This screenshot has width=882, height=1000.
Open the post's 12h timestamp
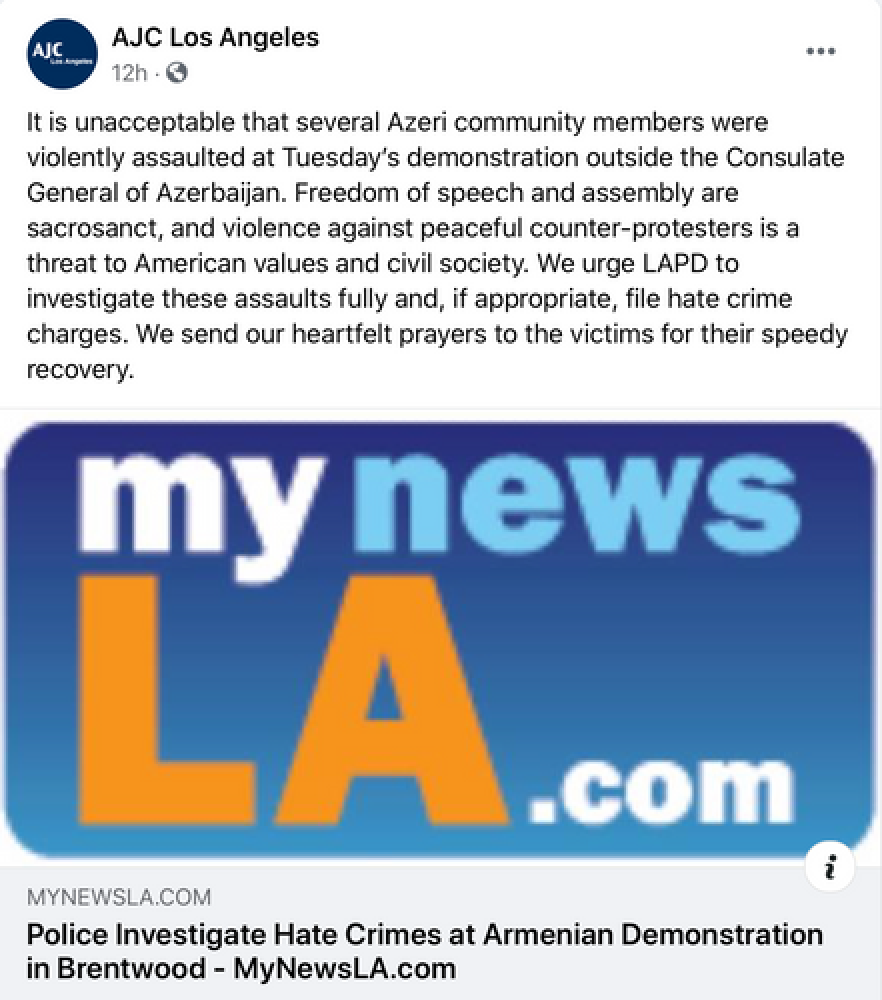click(x=129, y=72)
